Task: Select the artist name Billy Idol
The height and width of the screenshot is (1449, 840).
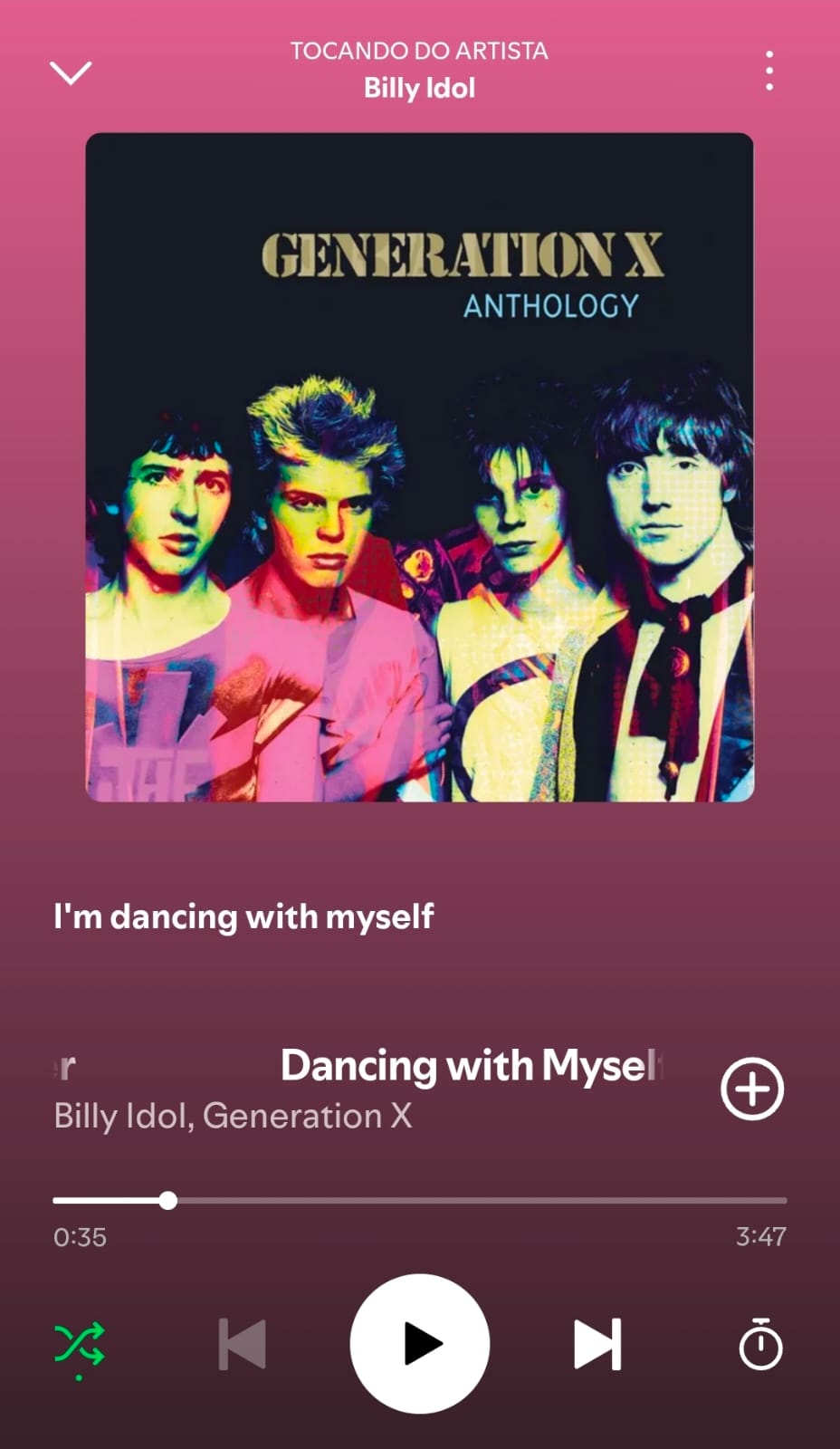Action: click(418, 88)
